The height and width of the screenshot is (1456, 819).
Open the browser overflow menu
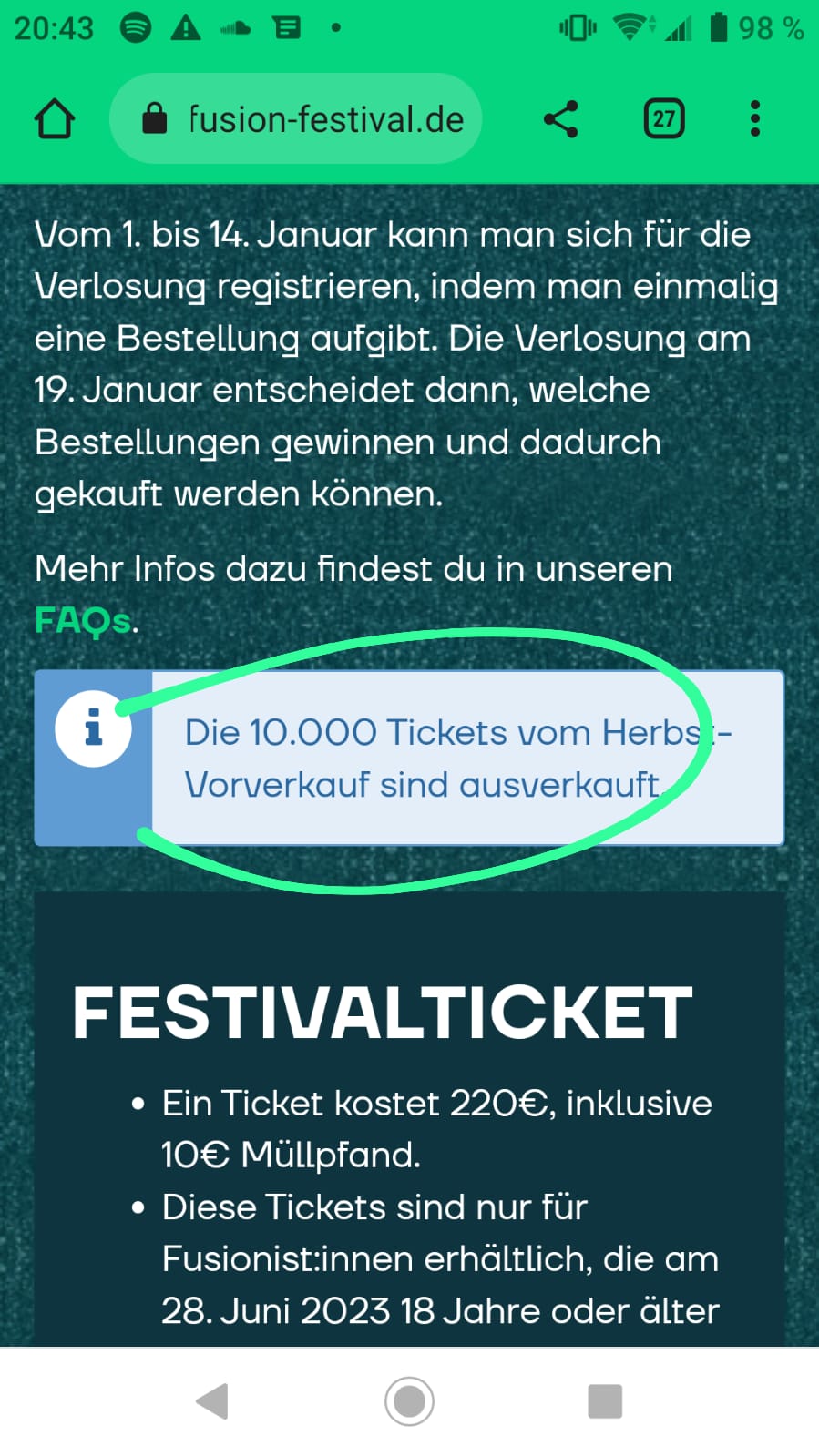click(754, 119)
